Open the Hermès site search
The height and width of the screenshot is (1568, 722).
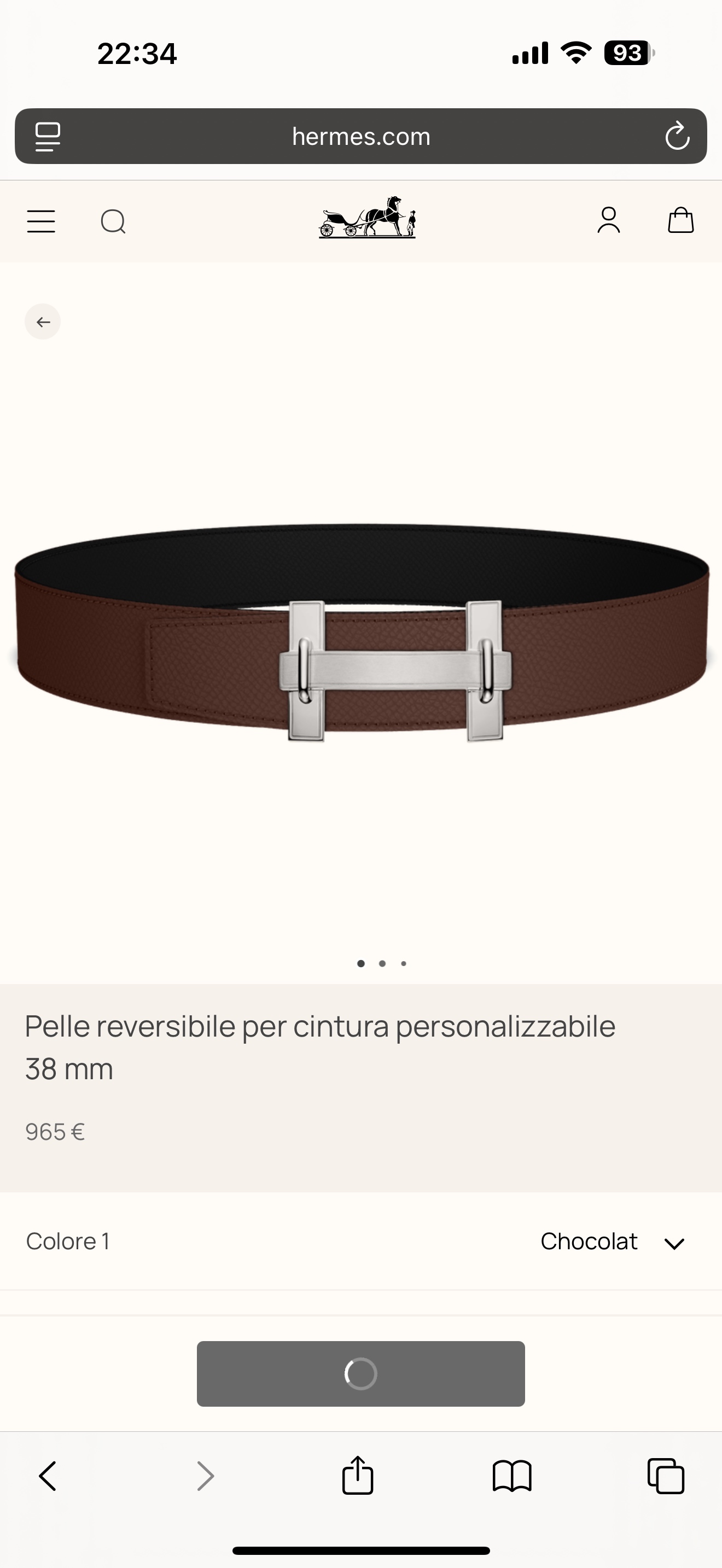pyautogui.click(x=113, y=221)
